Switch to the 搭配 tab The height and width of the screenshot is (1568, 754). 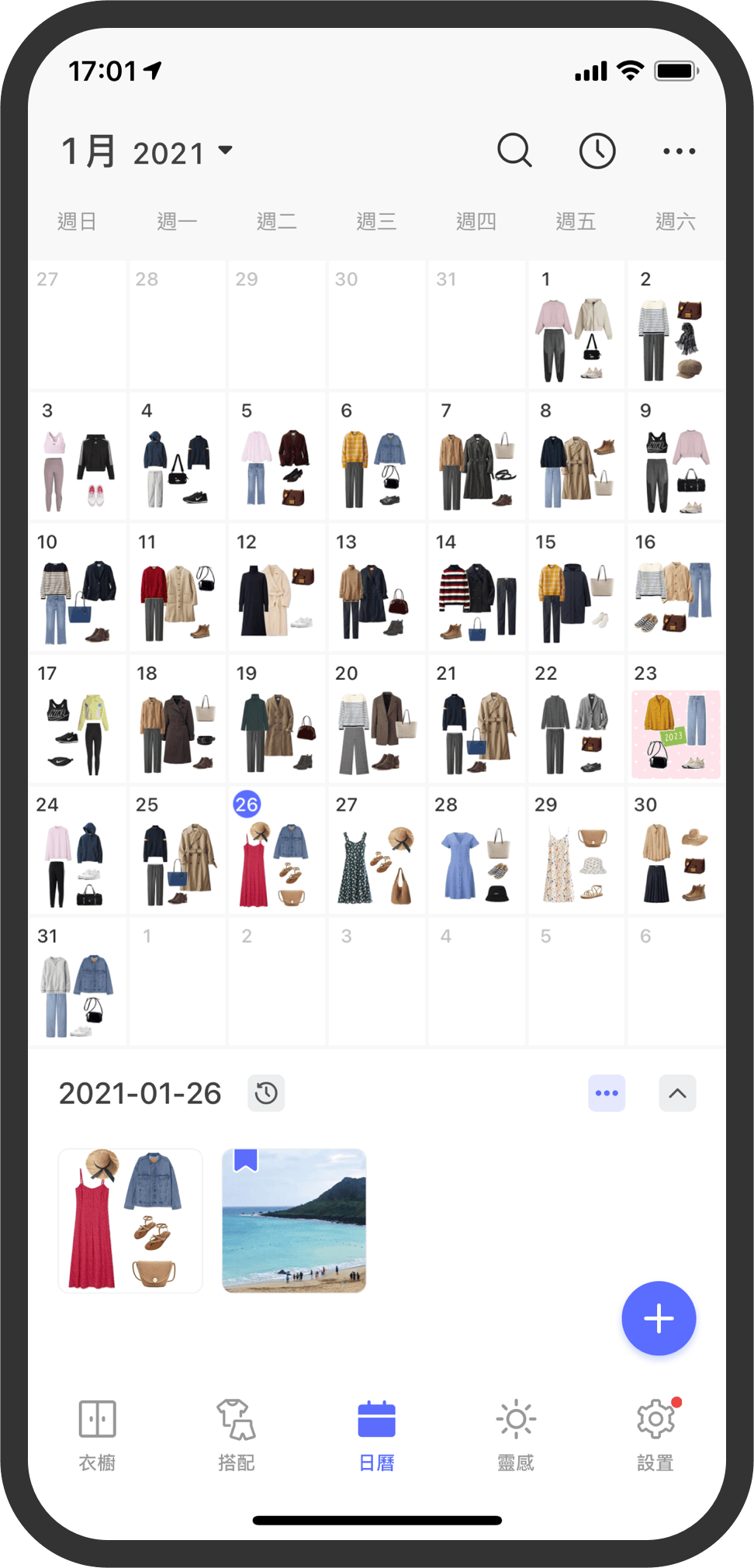[x=237, y=1434]
